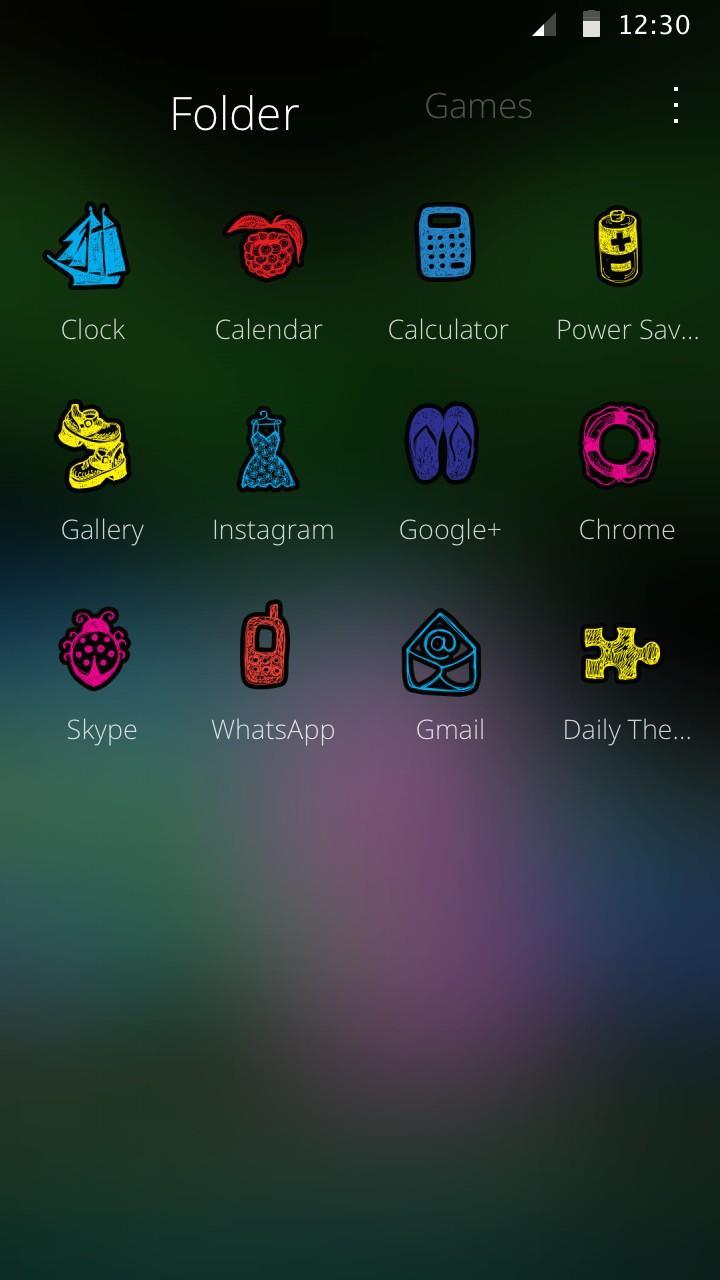Select the Folder tab
720x1280 pixels.
click(x=234, y=113)
